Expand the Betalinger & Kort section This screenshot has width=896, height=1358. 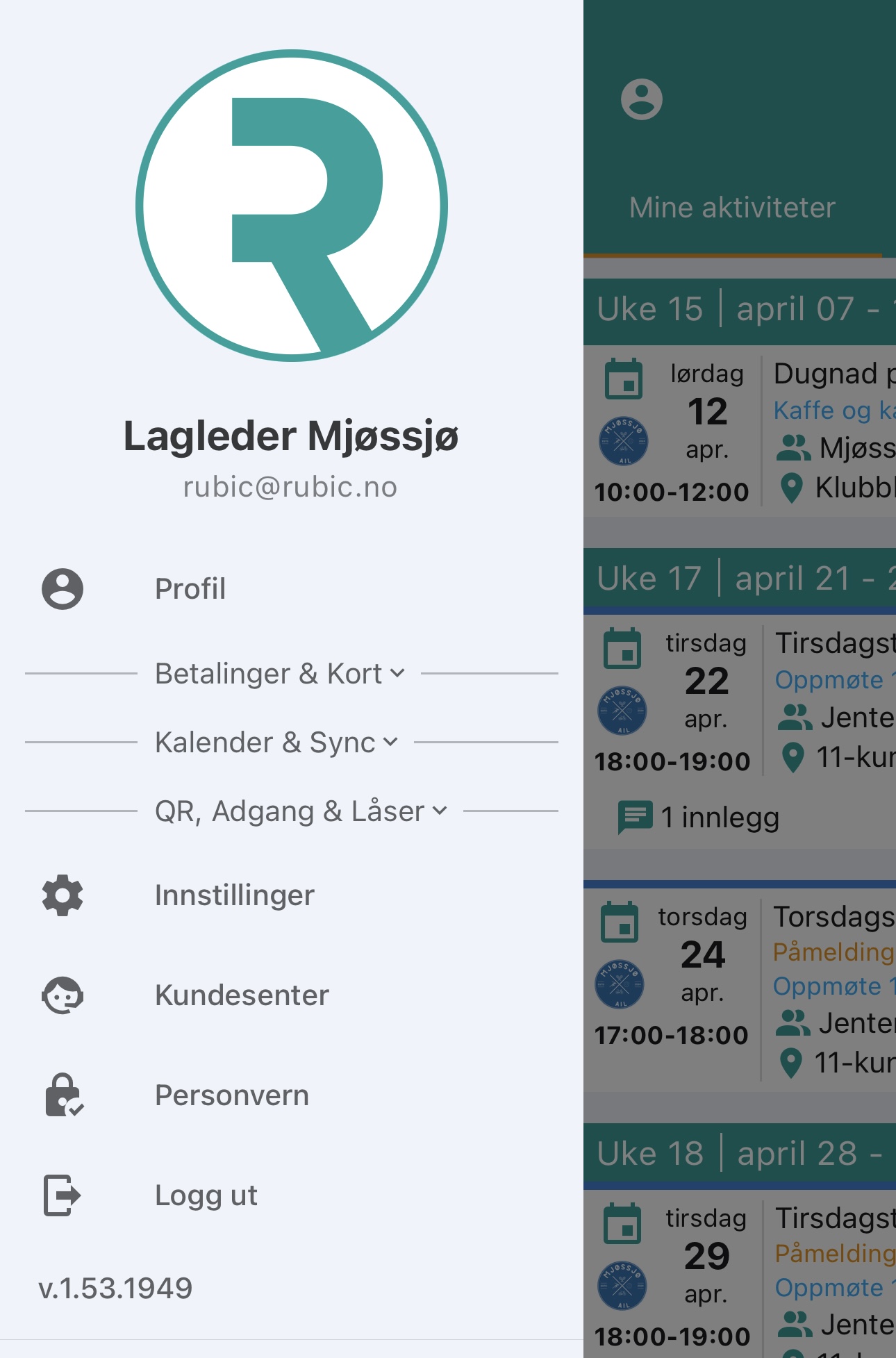279,674
